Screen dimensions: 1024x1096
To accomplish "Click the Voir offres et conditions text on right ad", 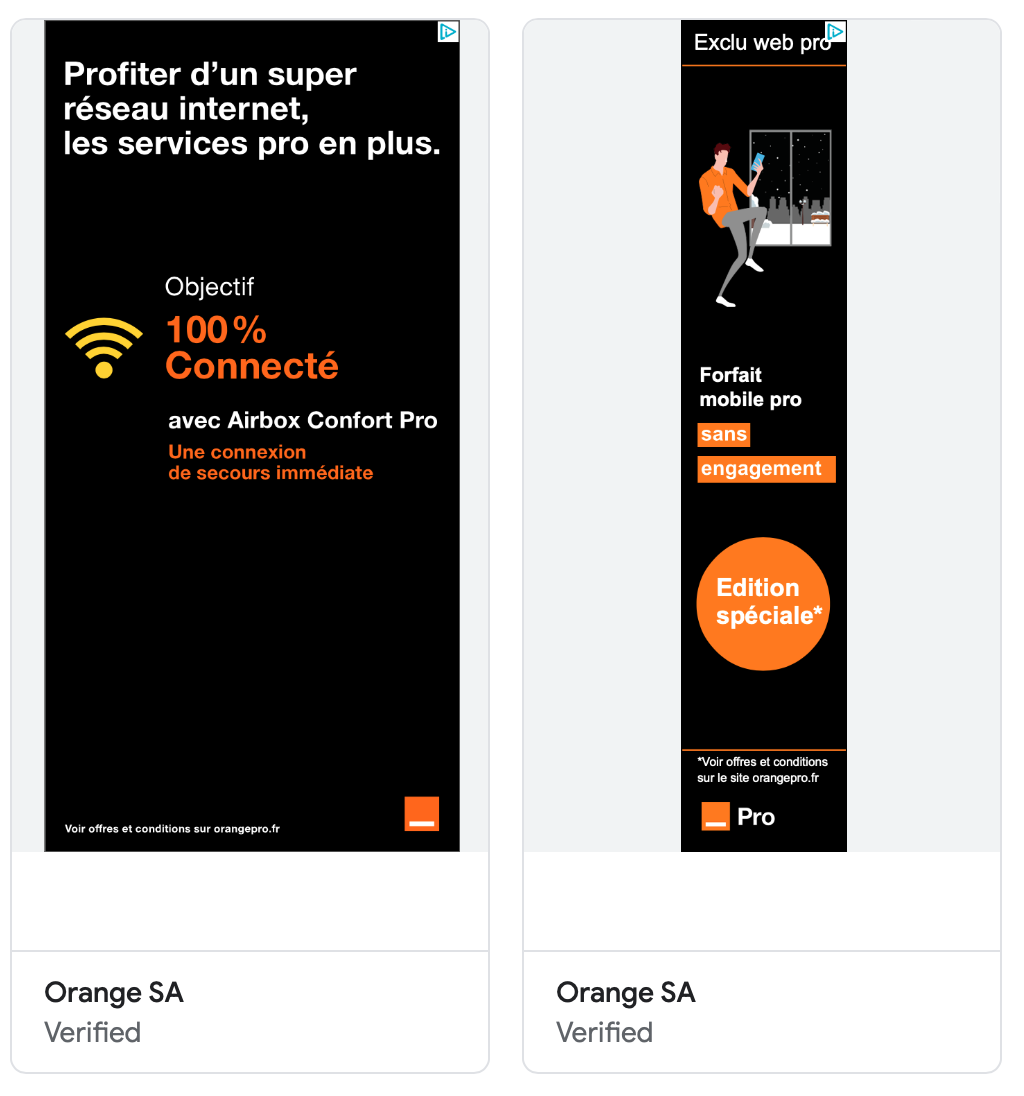I will (x=763, y=768).
